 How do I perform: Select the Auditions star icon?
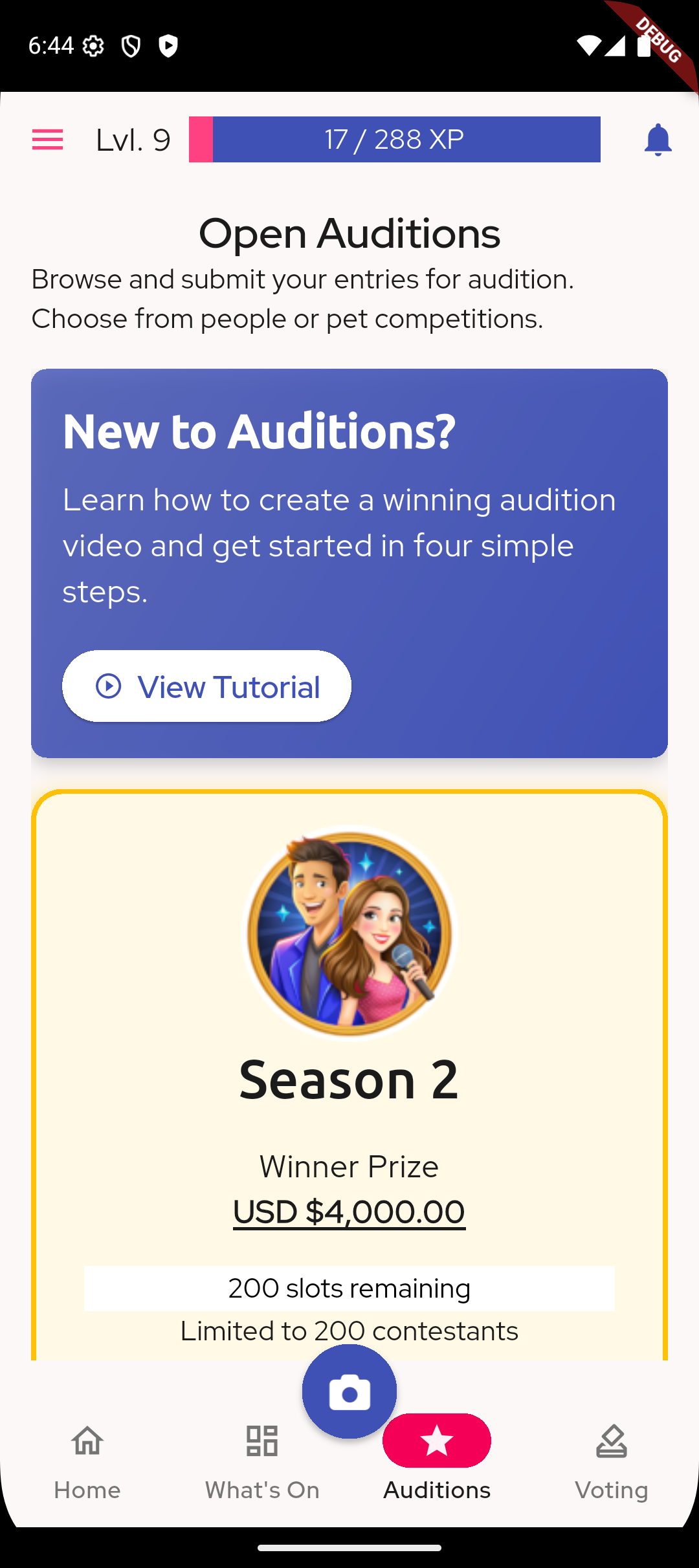click(x=436, y=1441)
